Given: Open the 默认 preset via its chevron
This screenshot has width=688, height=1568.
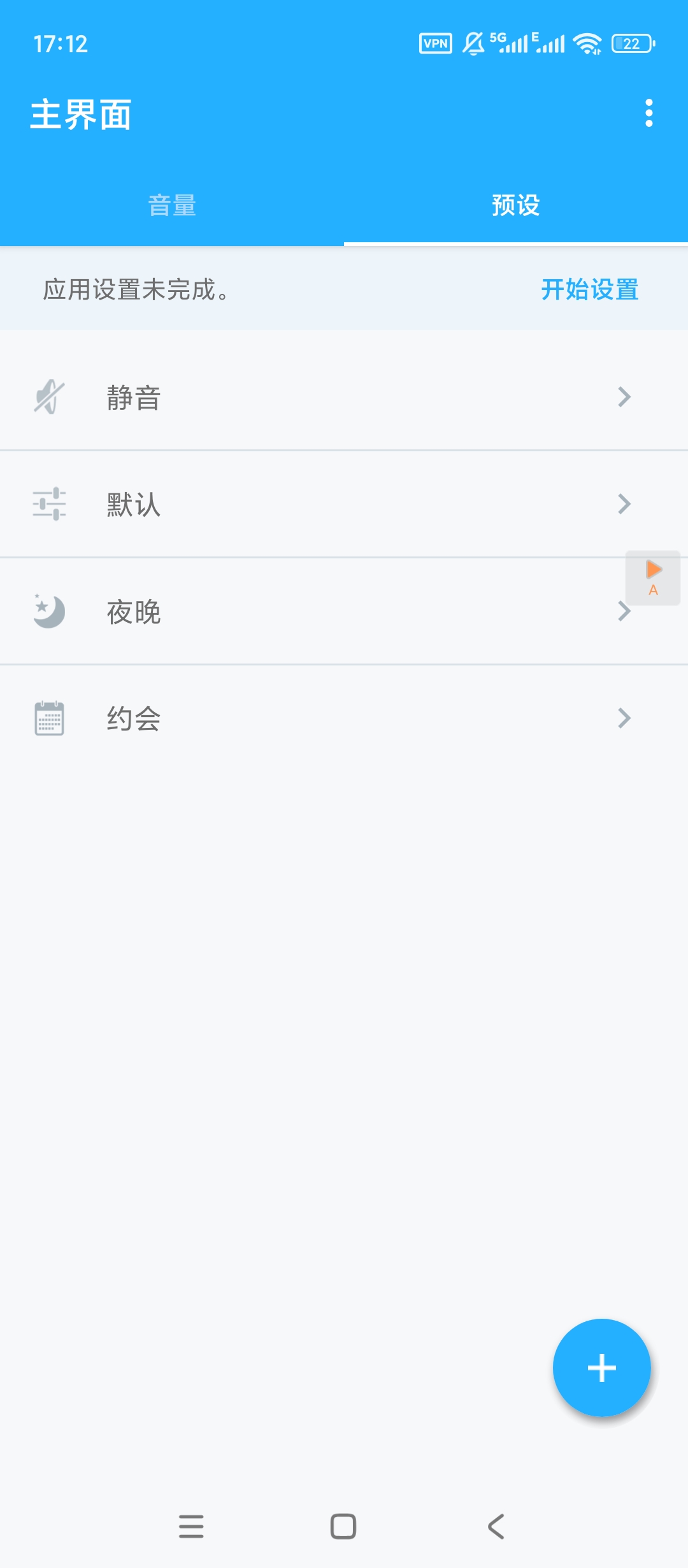Looking at the screenshot, I should pyautogui.click(x=624, y=504).
